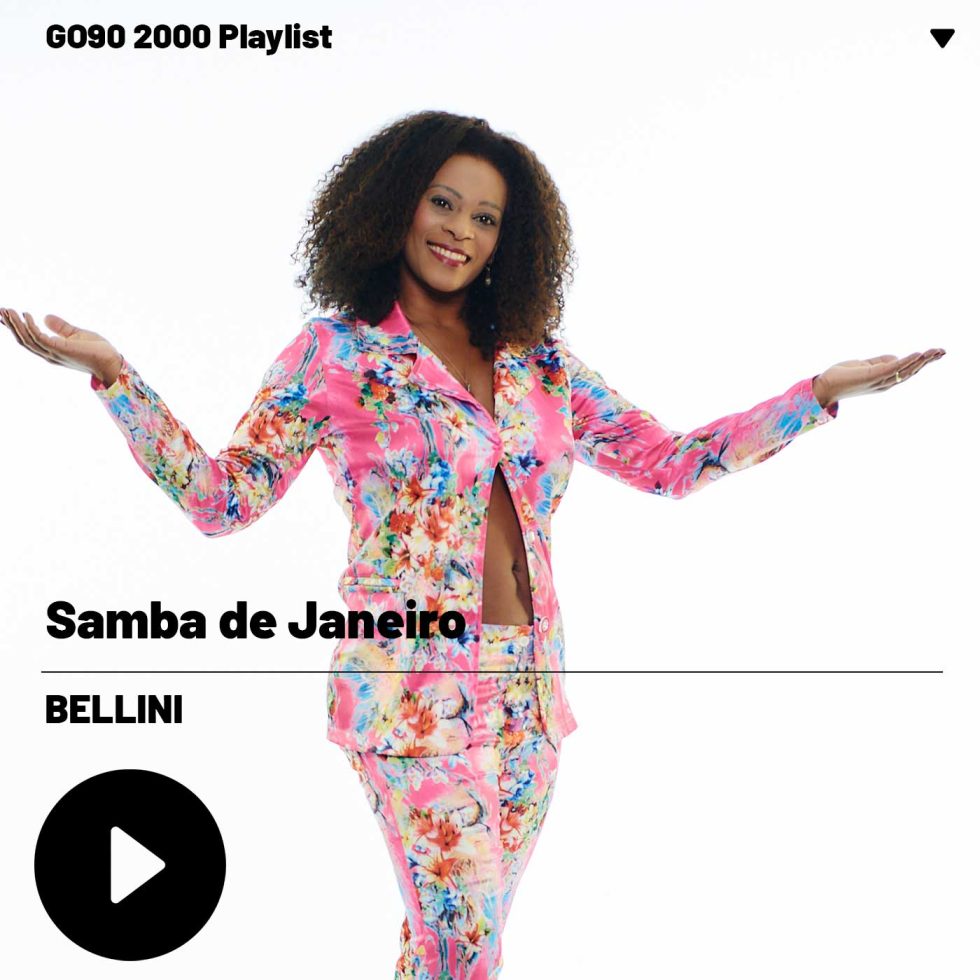Expand the GO90 2000 Playlist dropdown arrow
Screen dimensions: 980x980
[942, 39]
